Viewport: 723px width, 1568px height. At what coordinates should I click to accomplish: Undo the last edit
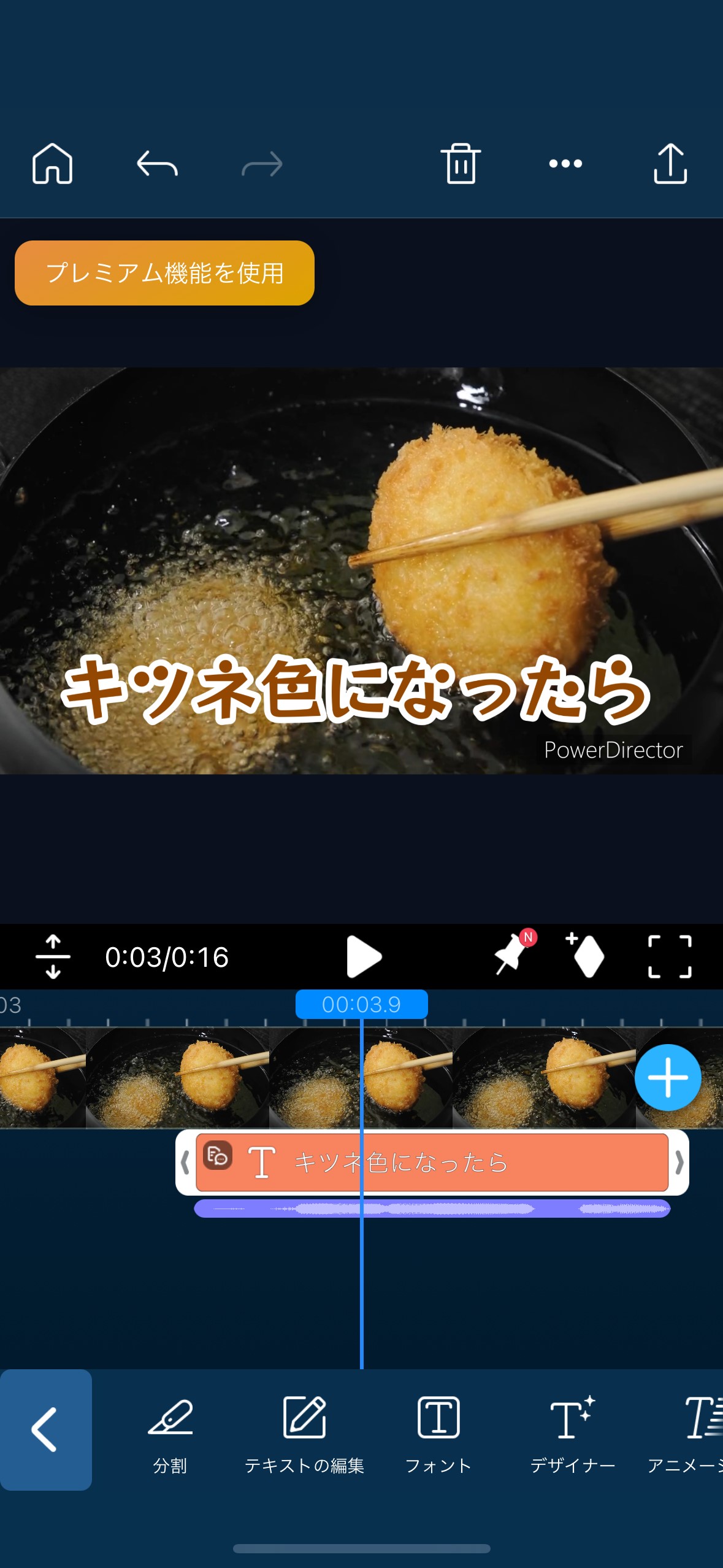tap(157, 164)
